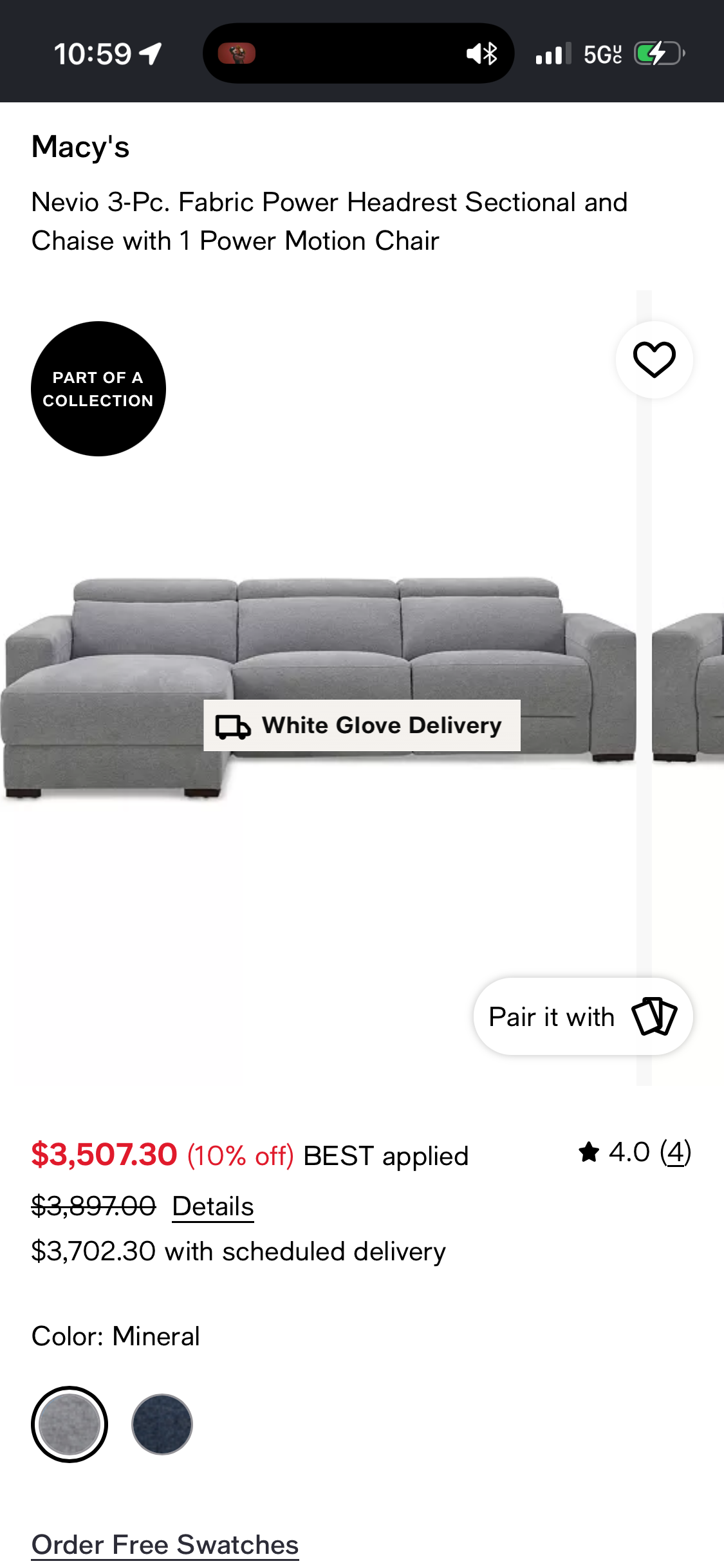Screen dimensions: 724x1568
Task: Choose the dark blue color swatch
Action: 162,1424
